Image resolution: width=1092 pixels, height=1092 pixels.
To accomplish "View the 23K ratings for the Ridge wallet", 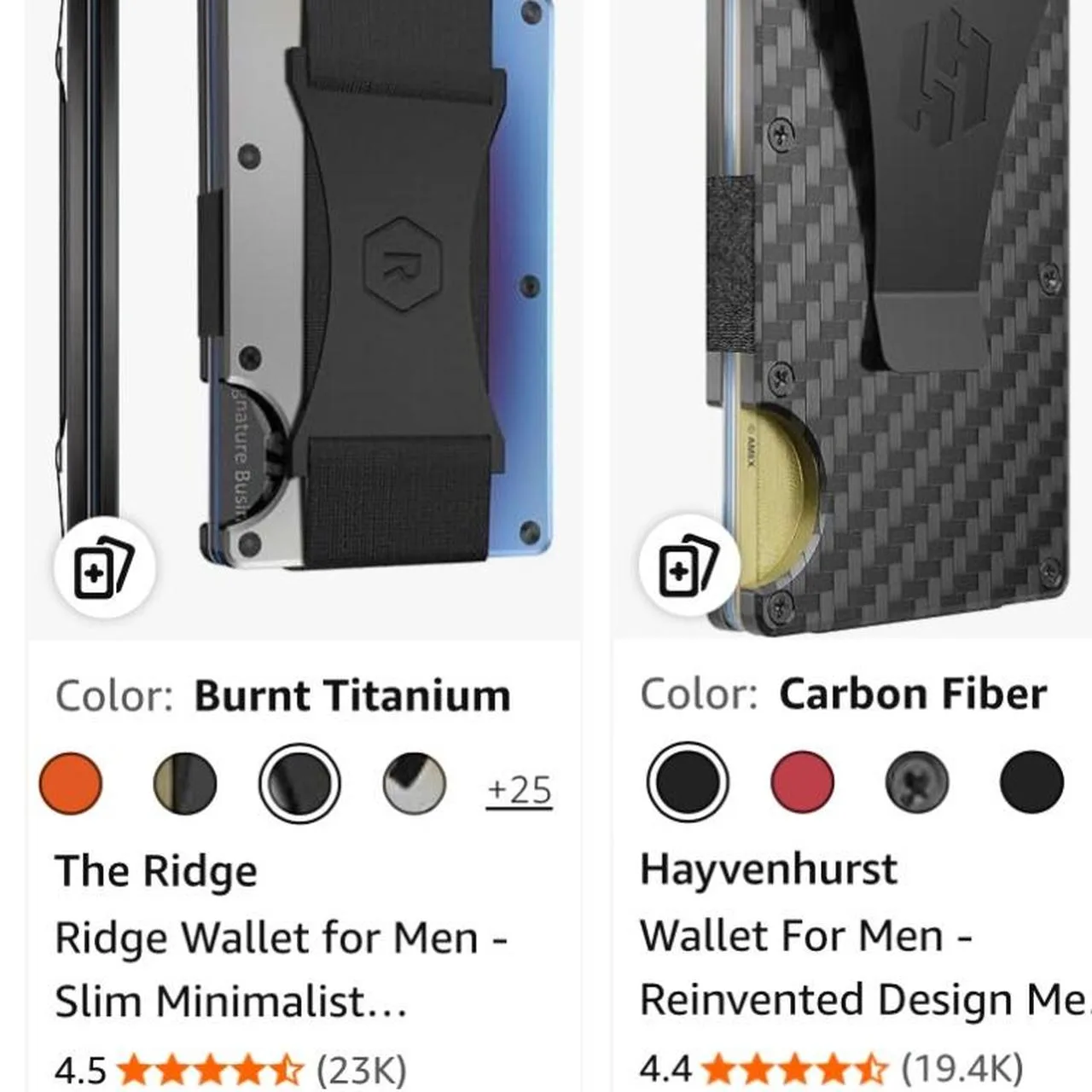I will click(361, 1070).
